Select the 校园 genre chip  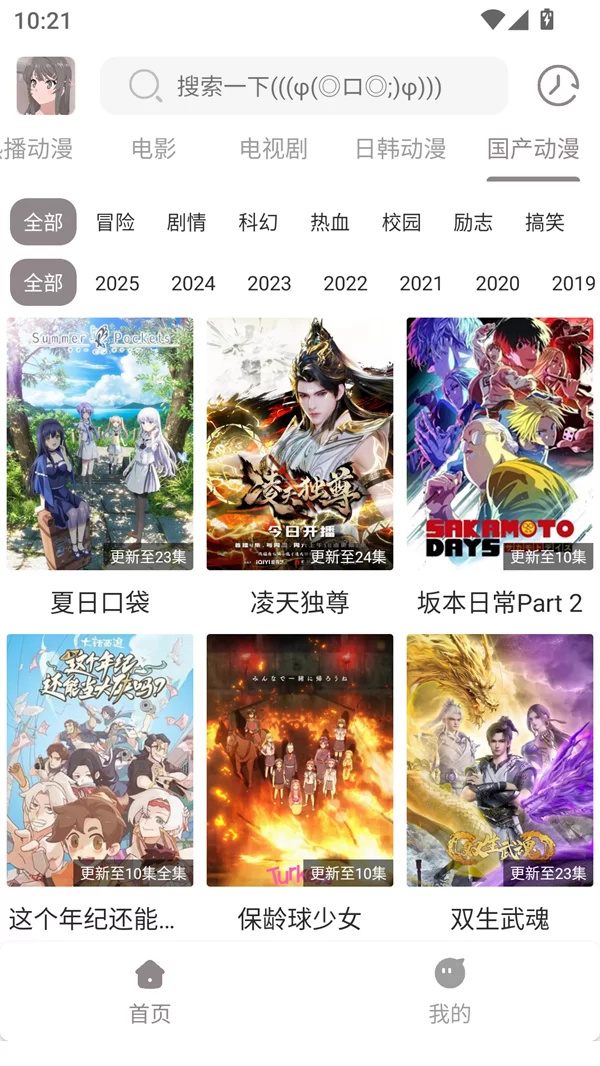pos(401,222)
